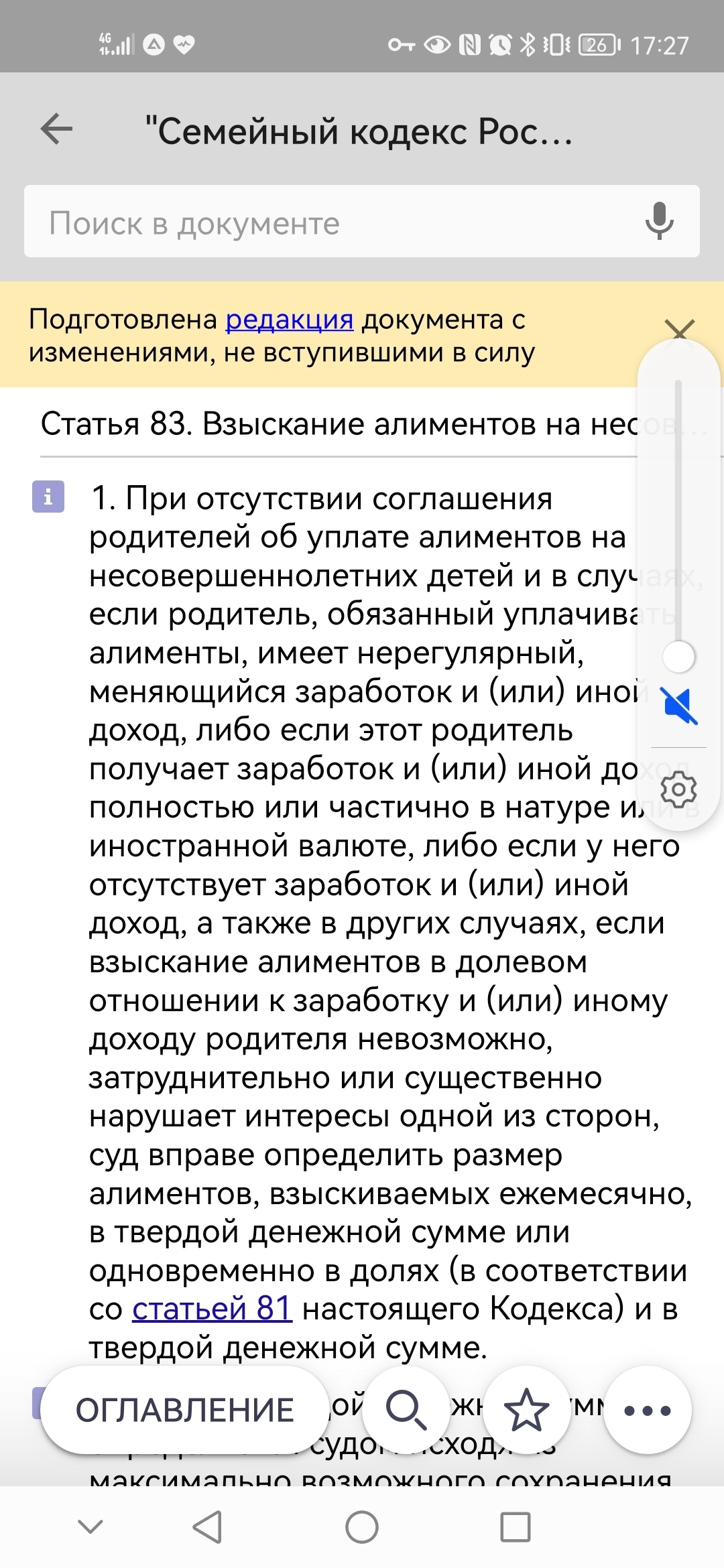This screenshot has width=724, height=1568.
Task: Tap the muted speaker icon in volume panel
Action: click(x=679, y=706)
